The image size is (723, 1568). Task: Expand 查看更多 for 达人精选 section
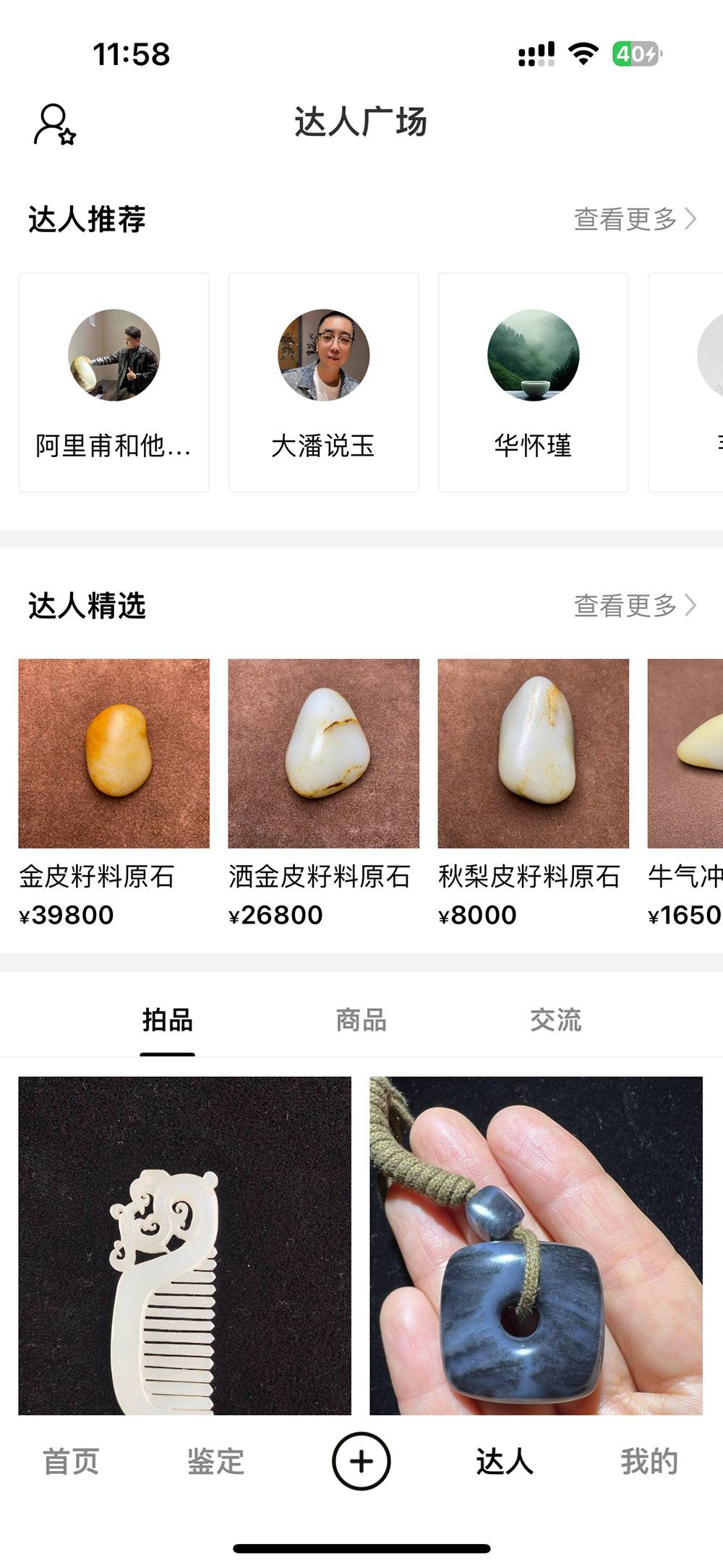(626, 608)
